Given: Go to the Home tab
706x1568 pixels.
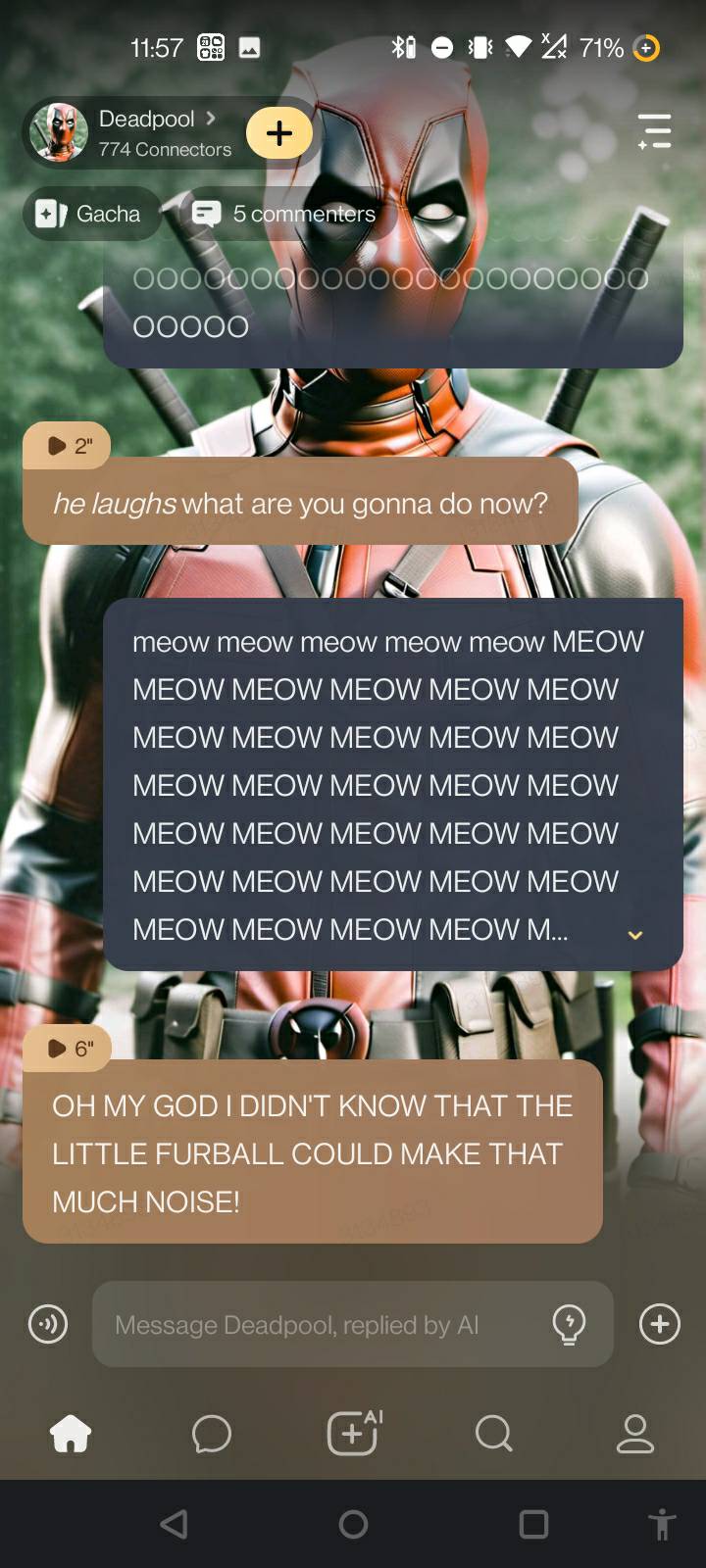Looking at the screenshot, I should (71, 1435).
